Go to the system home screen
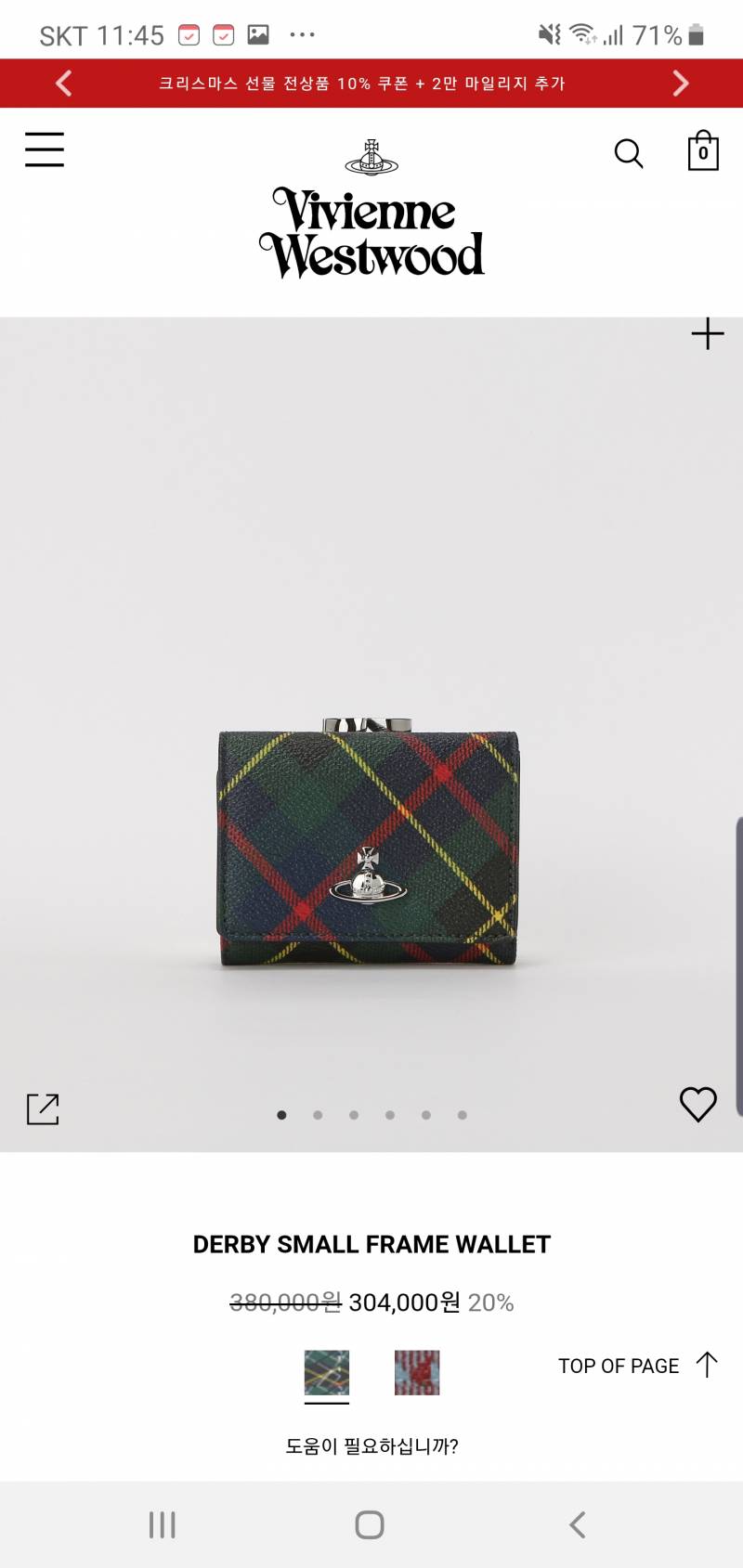 click(x=370, y=1524)
